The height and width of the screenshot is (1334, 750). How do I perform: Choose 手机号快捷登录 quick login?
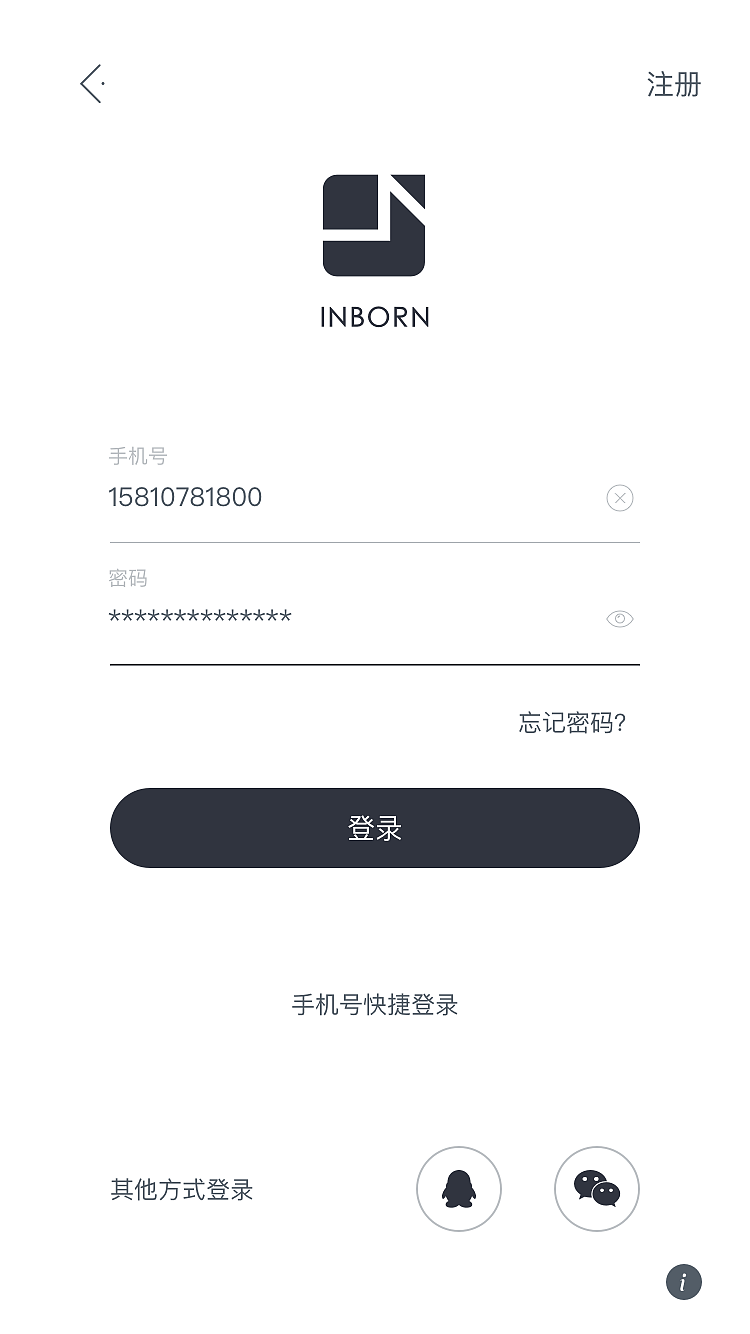pos(375,1005)
